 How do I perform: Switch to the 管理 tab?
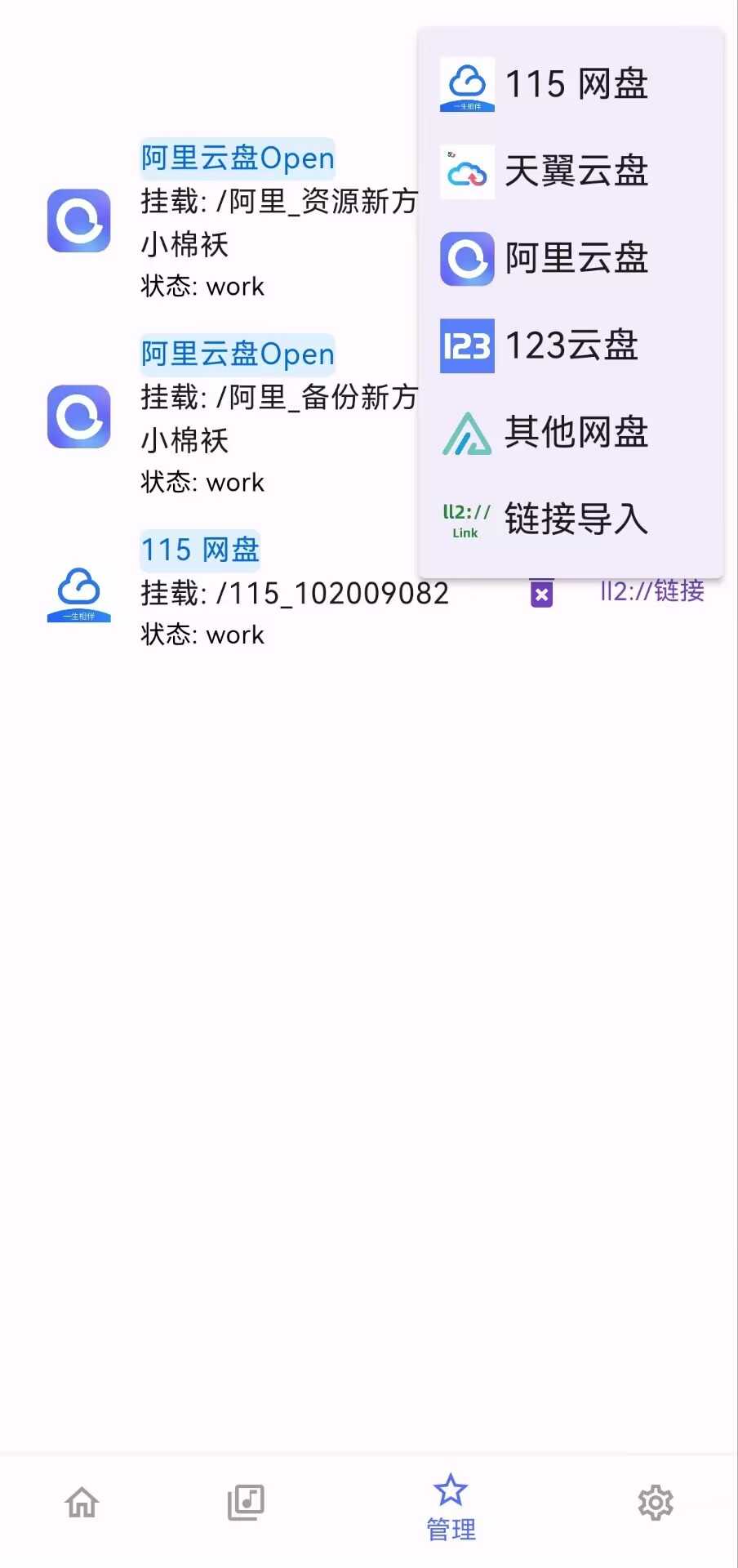pyautogui.click(x=450, y=1507)
